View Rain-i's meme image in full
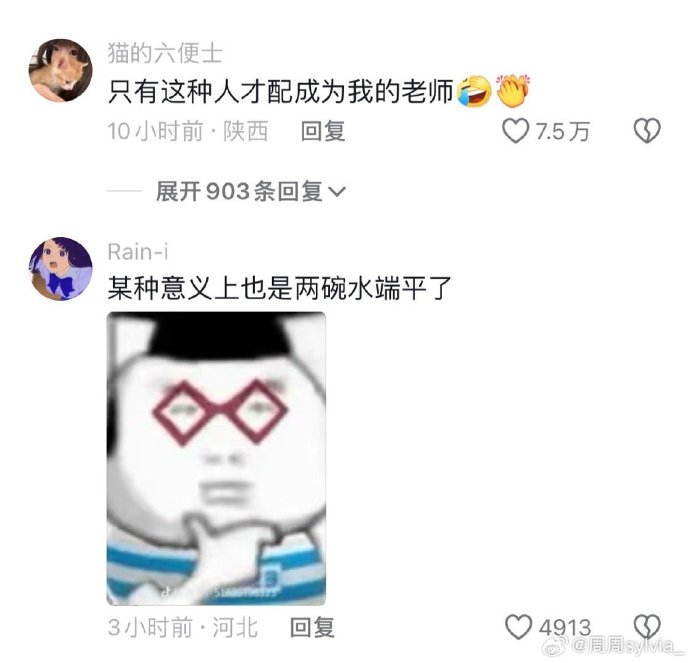 point(216,458)
